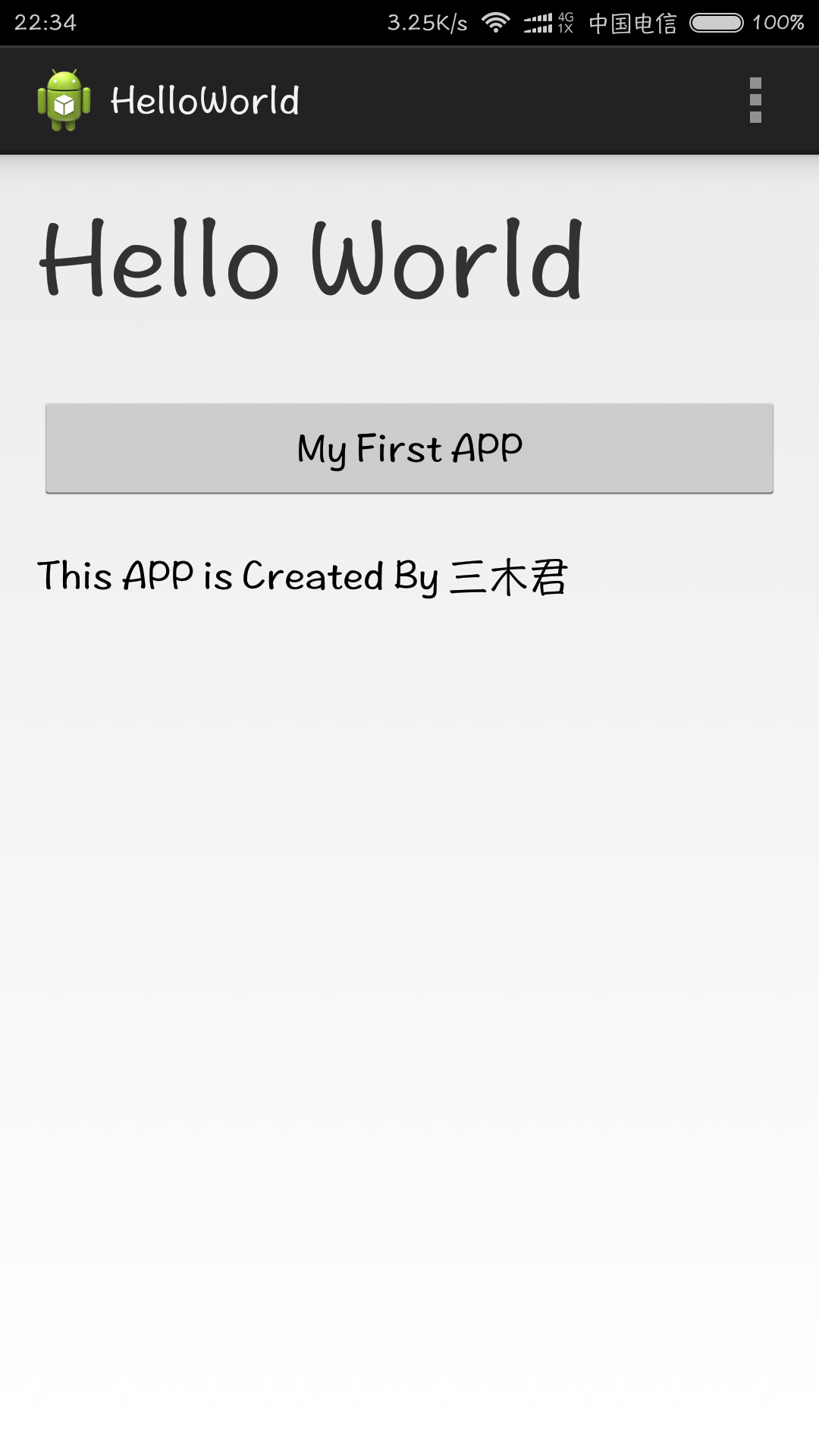Tap the My First APP button

point(409,448)
